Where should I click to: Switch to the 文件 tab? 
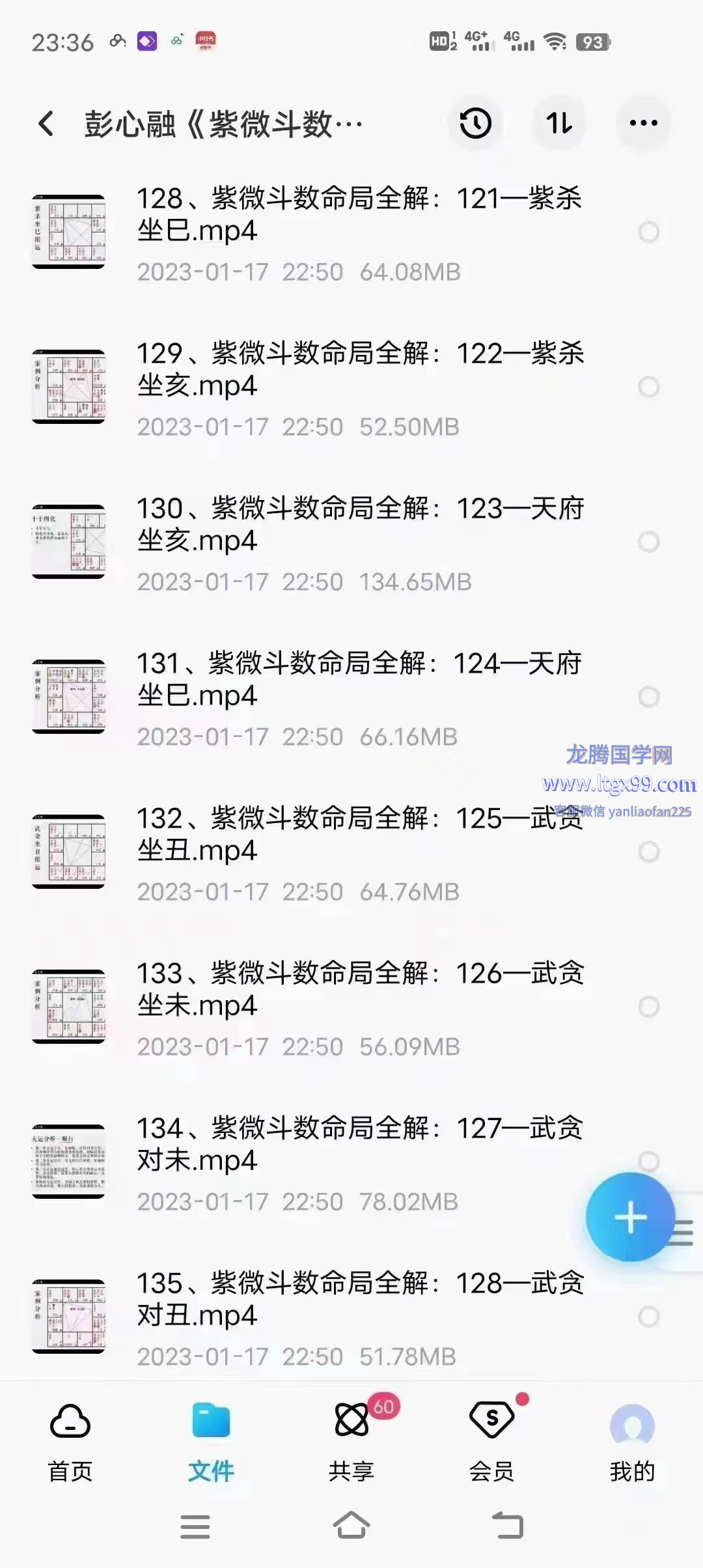211,1439
